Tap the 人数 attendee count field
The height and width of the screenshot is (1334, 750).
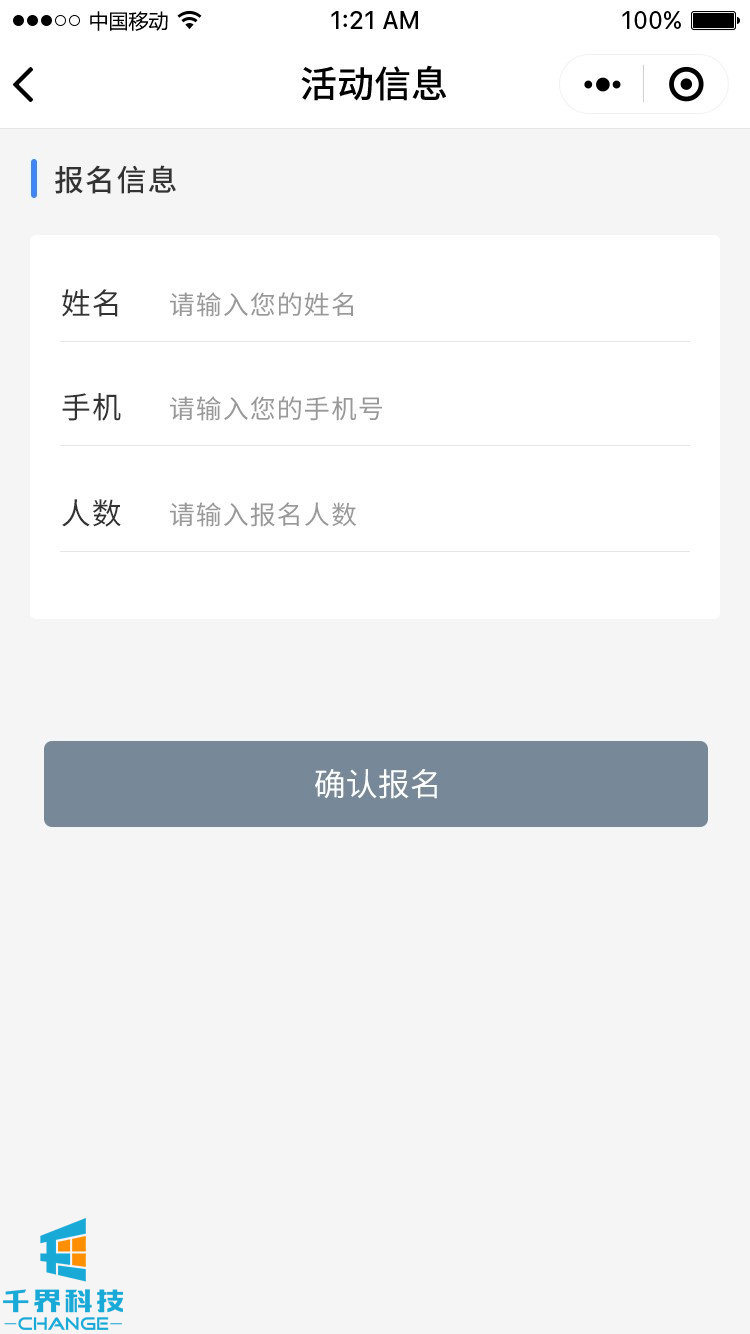coord(420,514)
